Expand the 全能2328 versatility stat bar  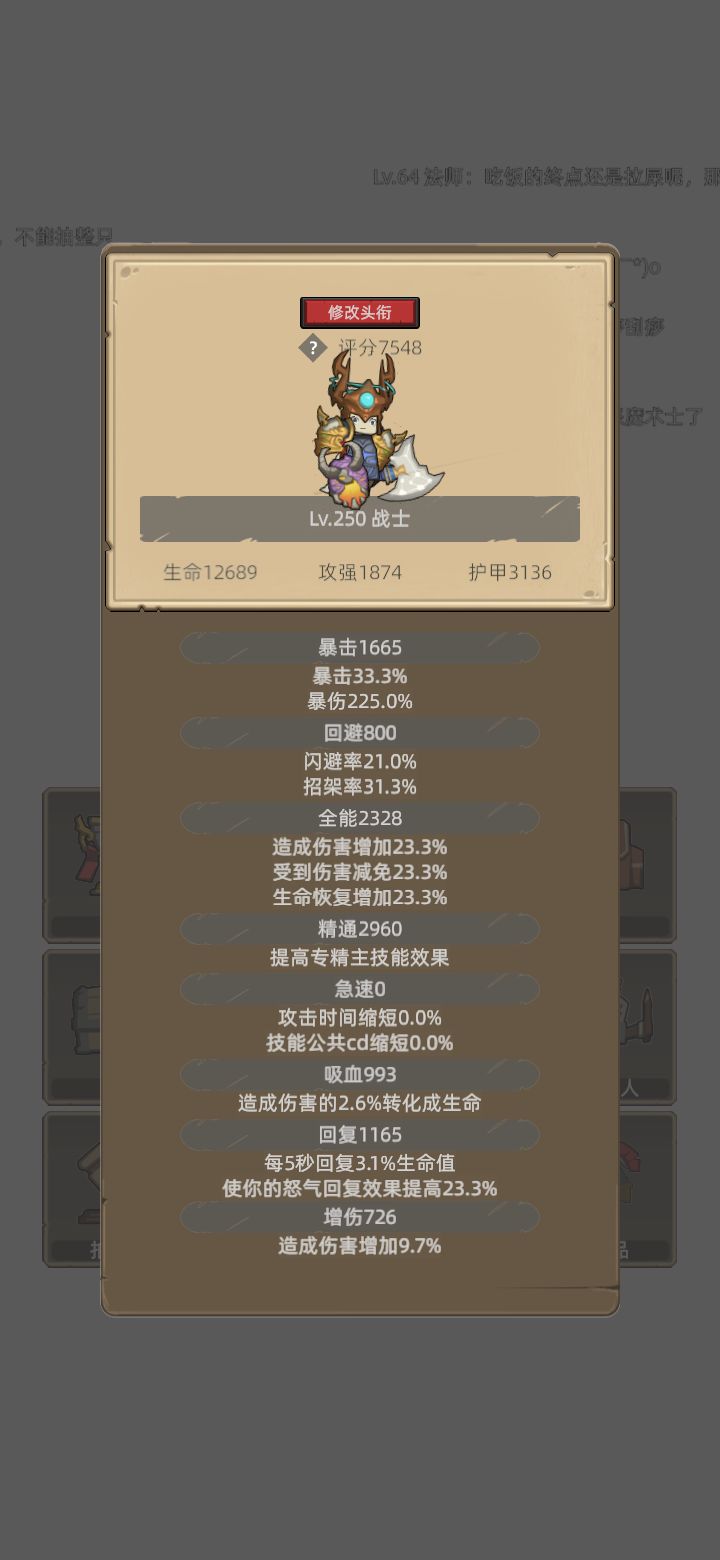[359, 818]
